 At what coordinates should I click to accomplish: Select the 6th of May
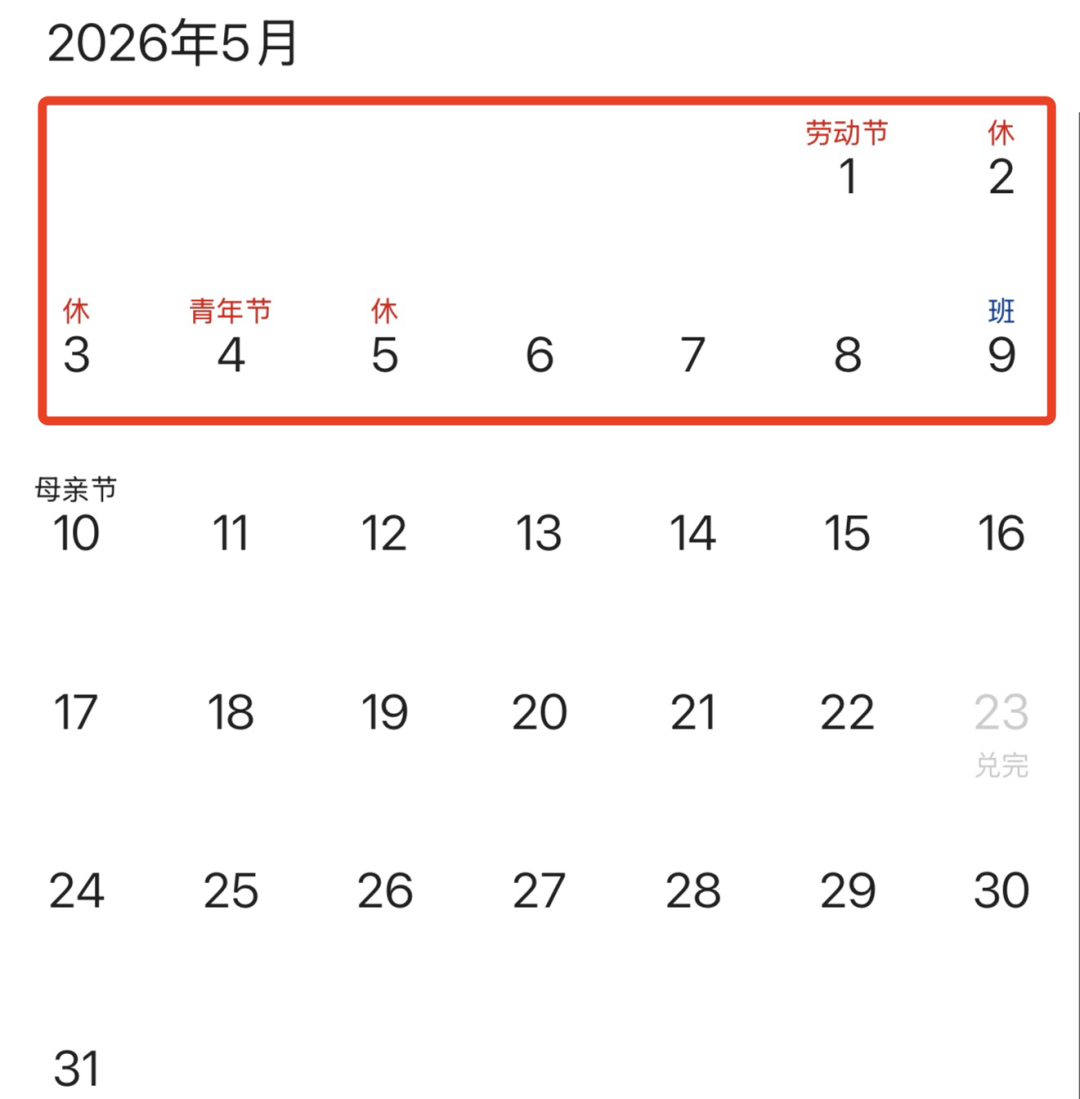(539, 354)
